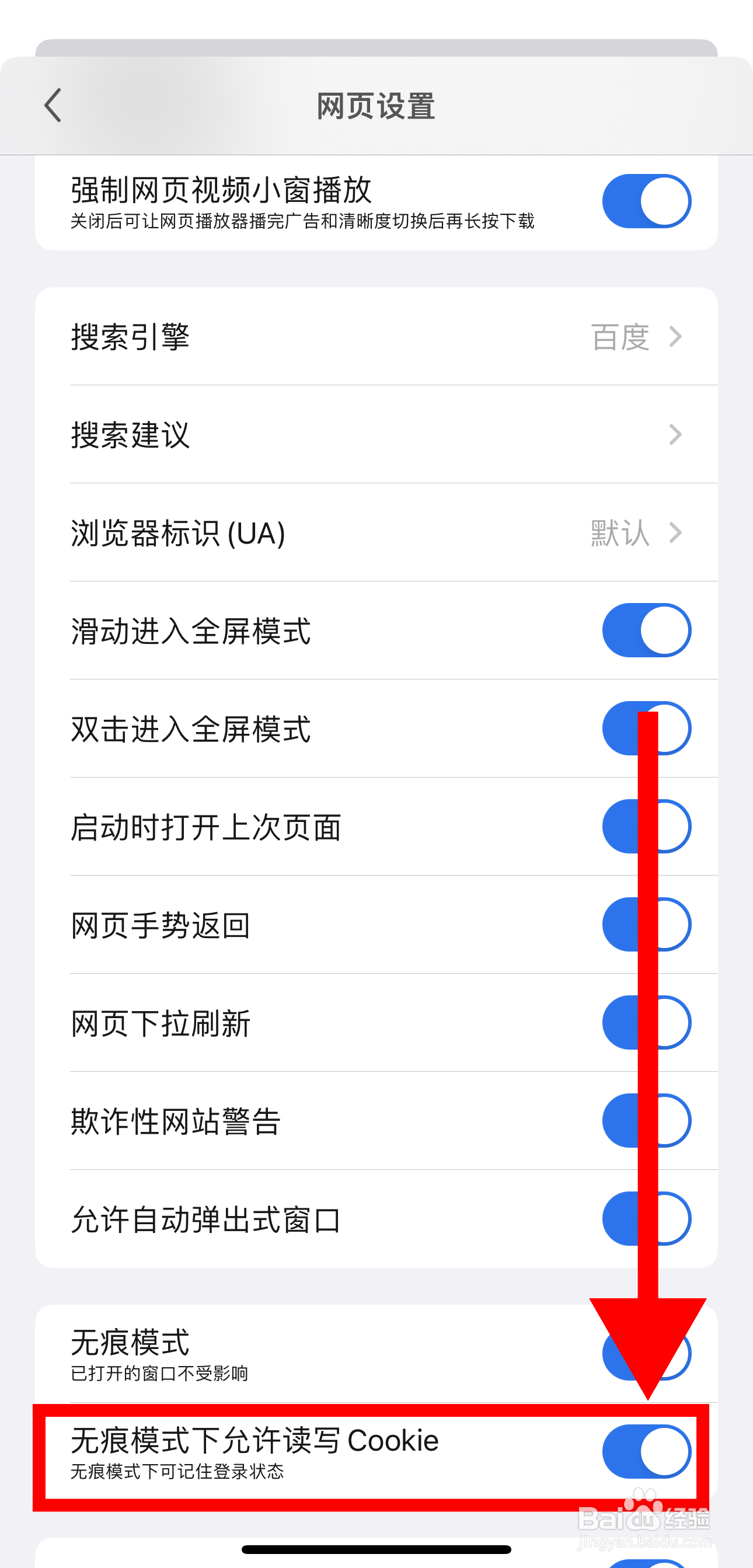Toggle 无痕模式 switch
The width and height of the screenshot is (753, 1568).
click(646, 1354)
